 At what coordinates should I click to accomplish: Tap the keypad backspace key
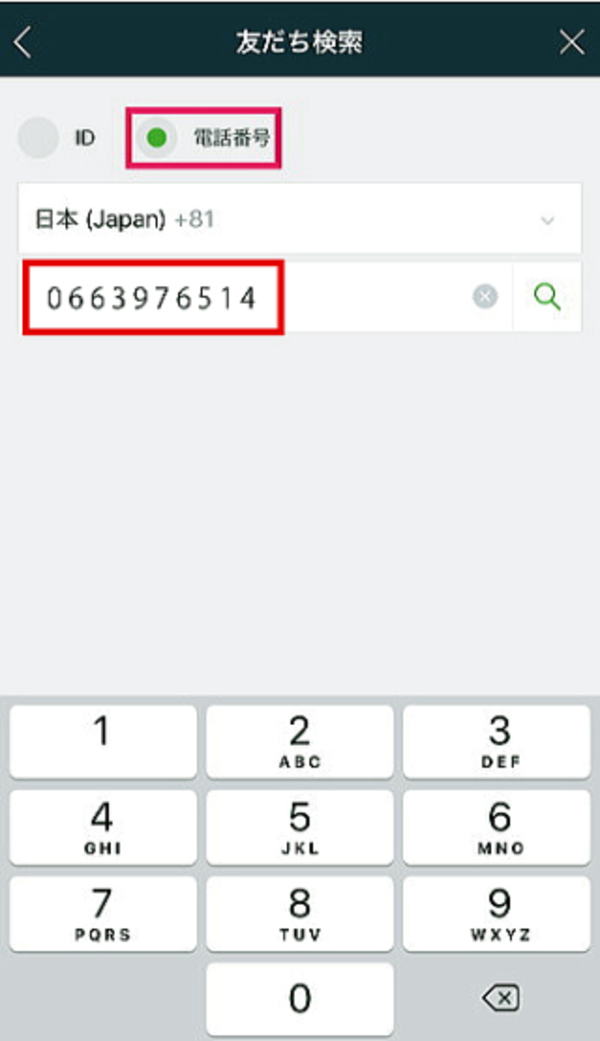point(500,998)
